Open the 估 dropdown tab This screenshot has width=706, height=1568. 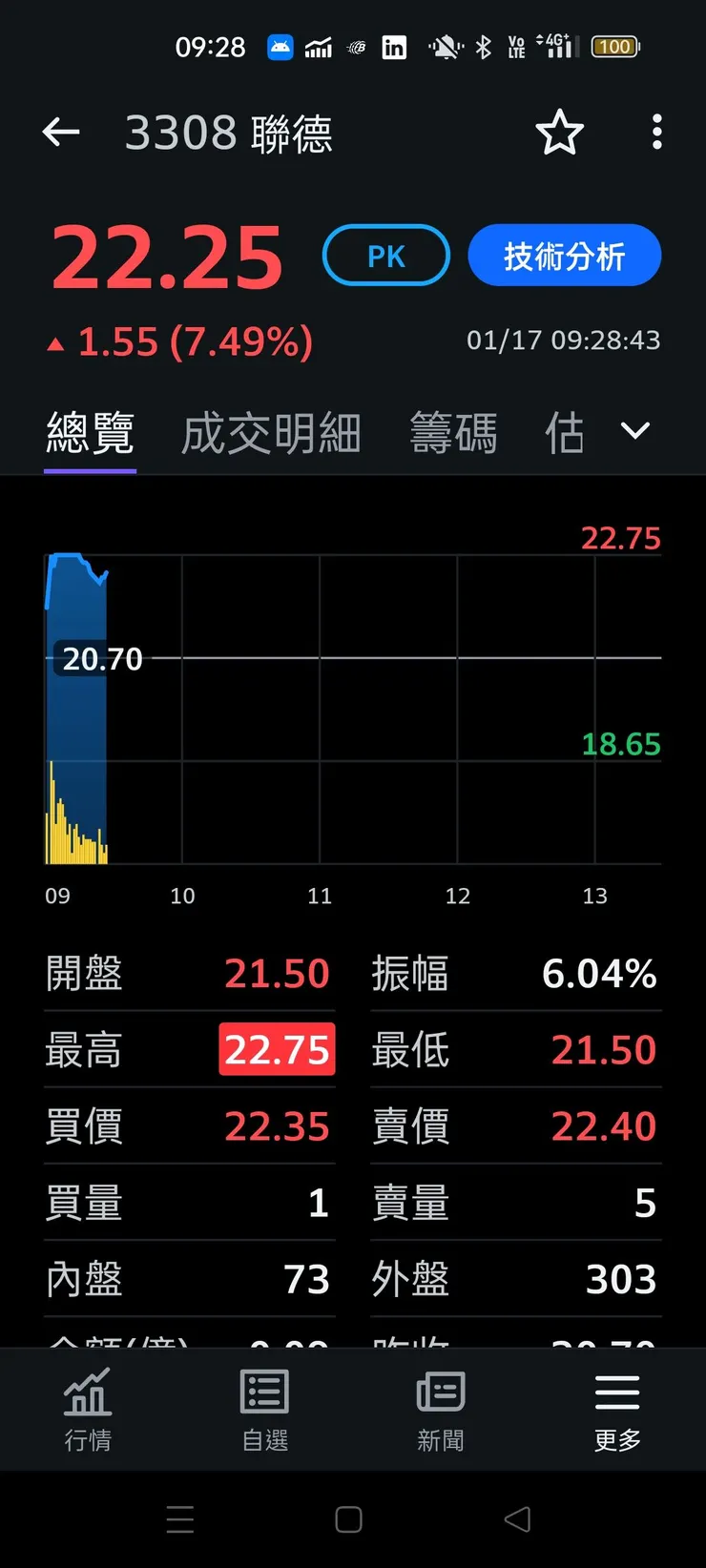tap(565, 431)
